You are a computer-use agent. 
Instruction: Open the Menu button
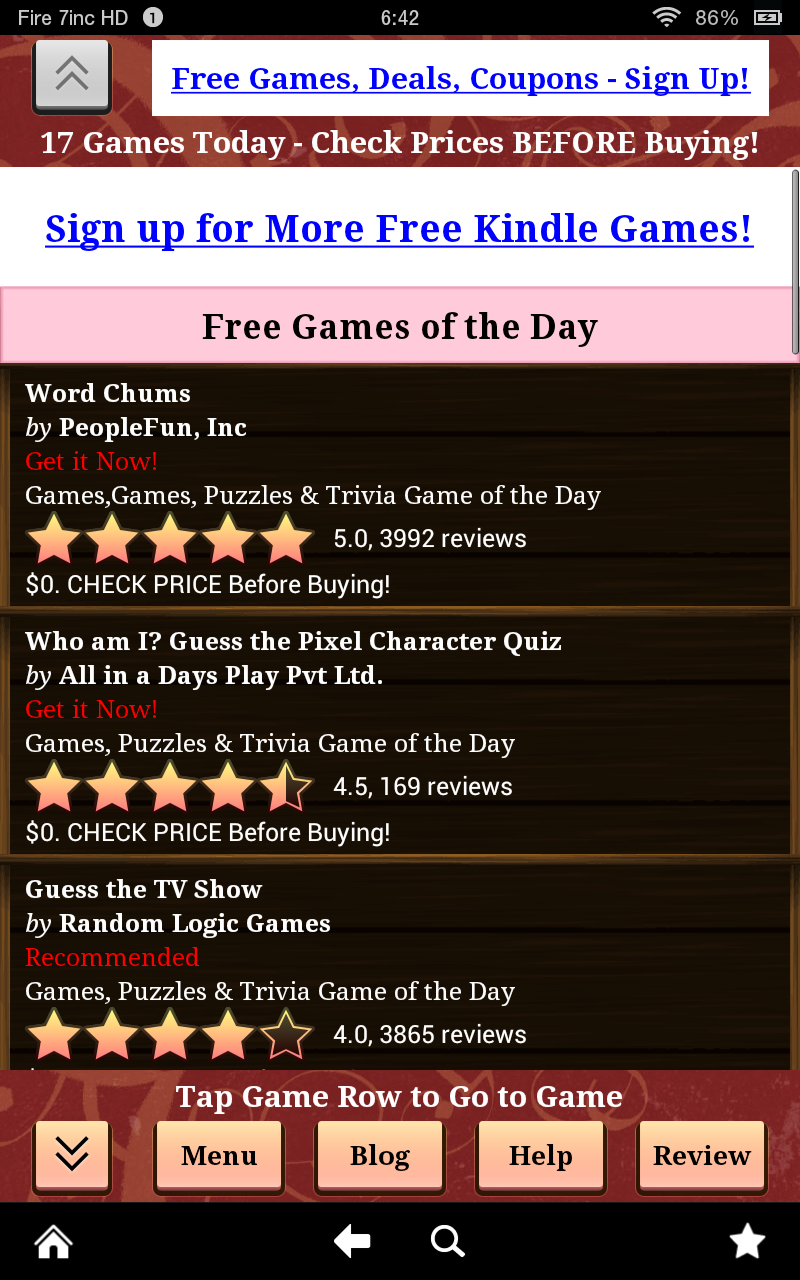[219, 1156]
